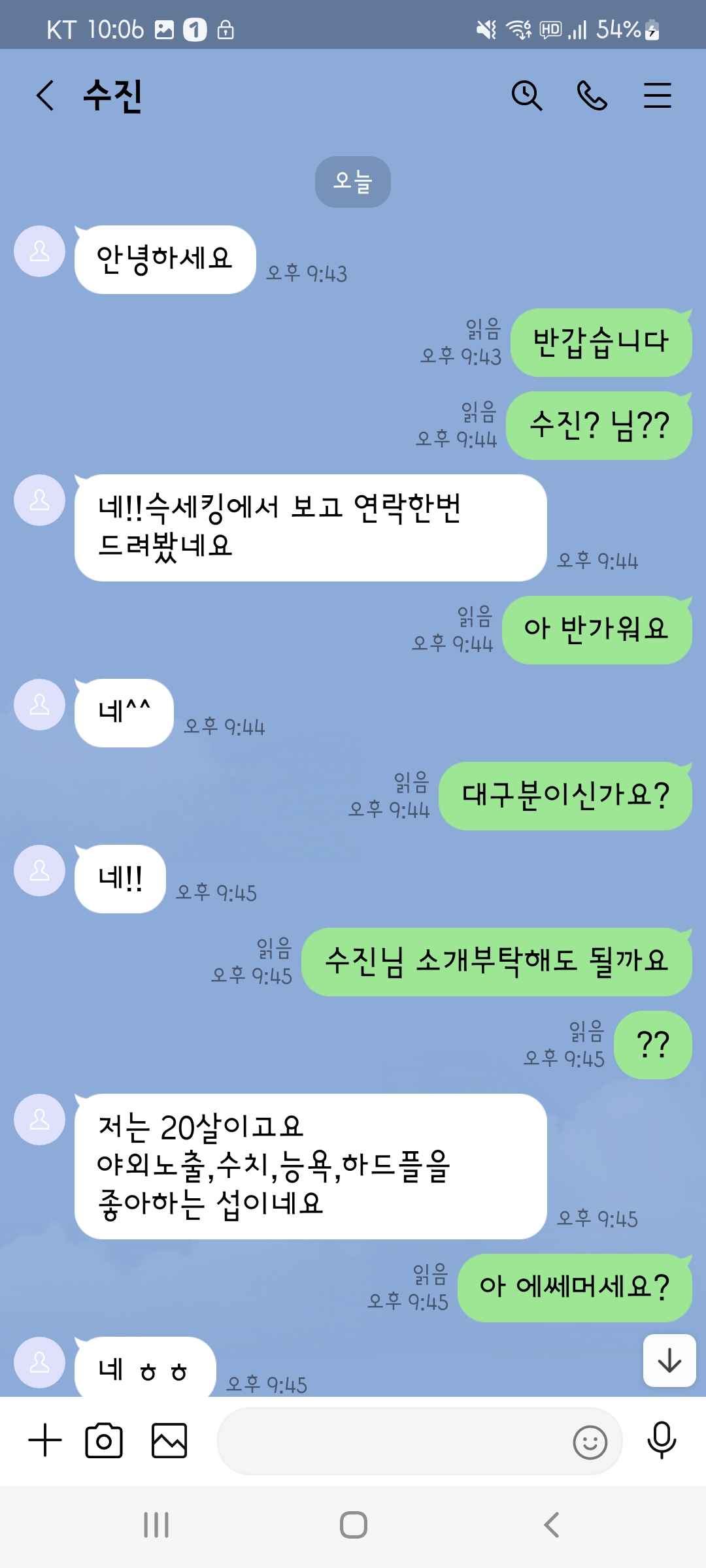The width and height of the screenshot is (706, 1568).
Task: Tap the system home button
Action: [353, 1525]
